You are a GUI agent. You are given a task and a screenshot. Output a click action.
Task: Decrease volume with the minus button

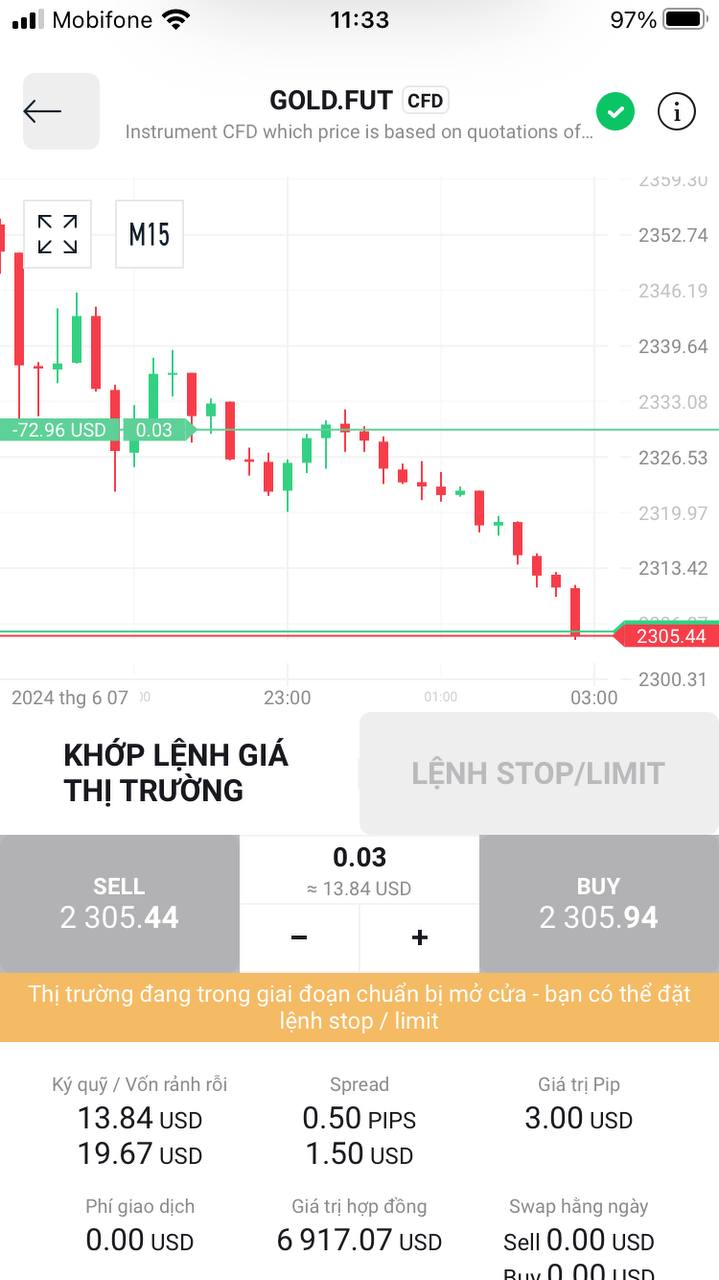coord(299,937)
